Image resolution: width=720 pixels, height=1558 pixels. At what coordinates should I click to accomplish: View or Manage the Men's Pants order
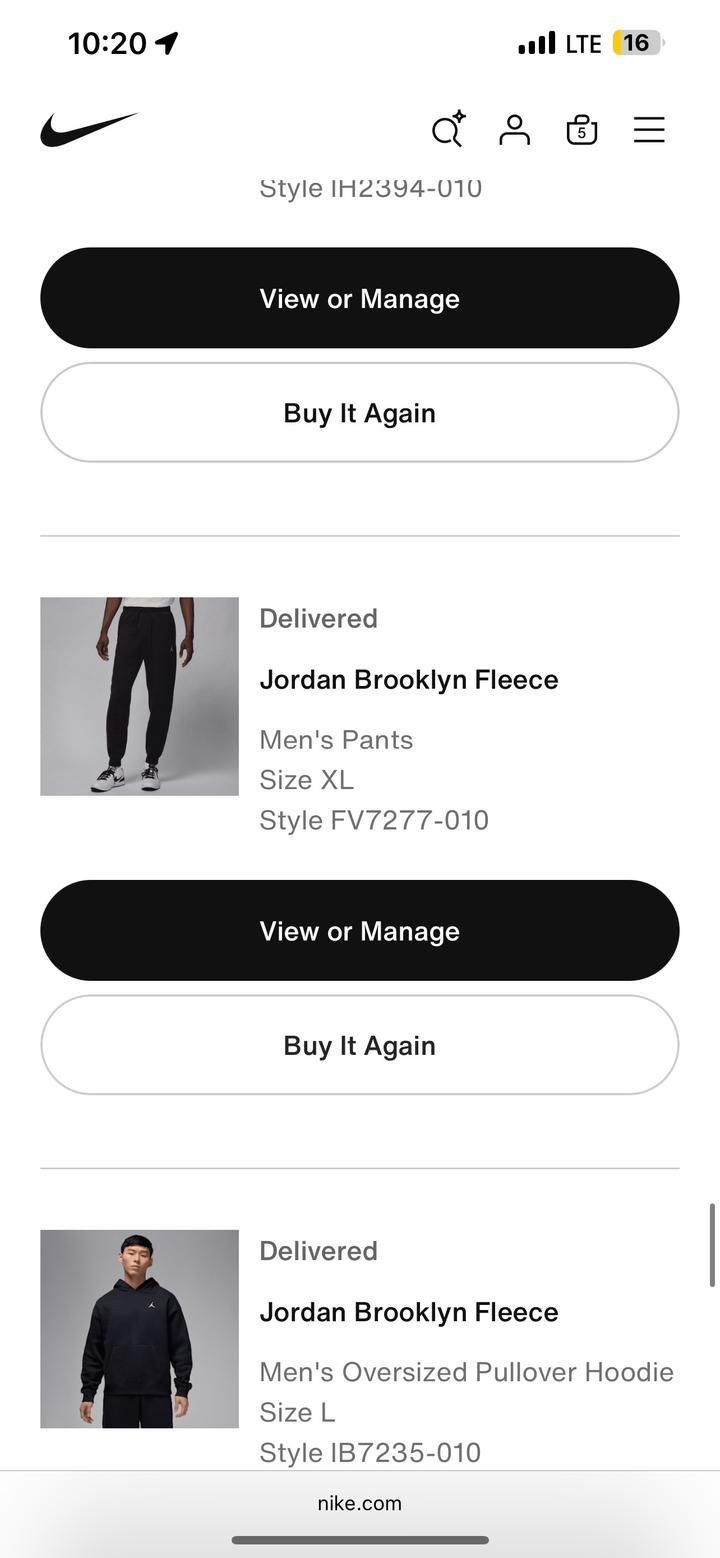360,930
